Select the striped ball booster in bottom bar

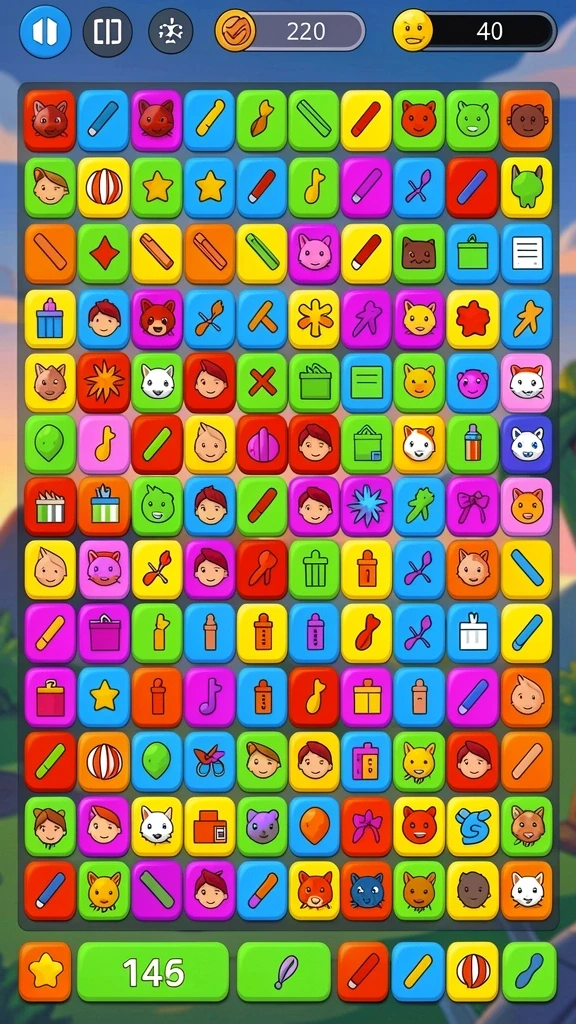pos(472,972)
